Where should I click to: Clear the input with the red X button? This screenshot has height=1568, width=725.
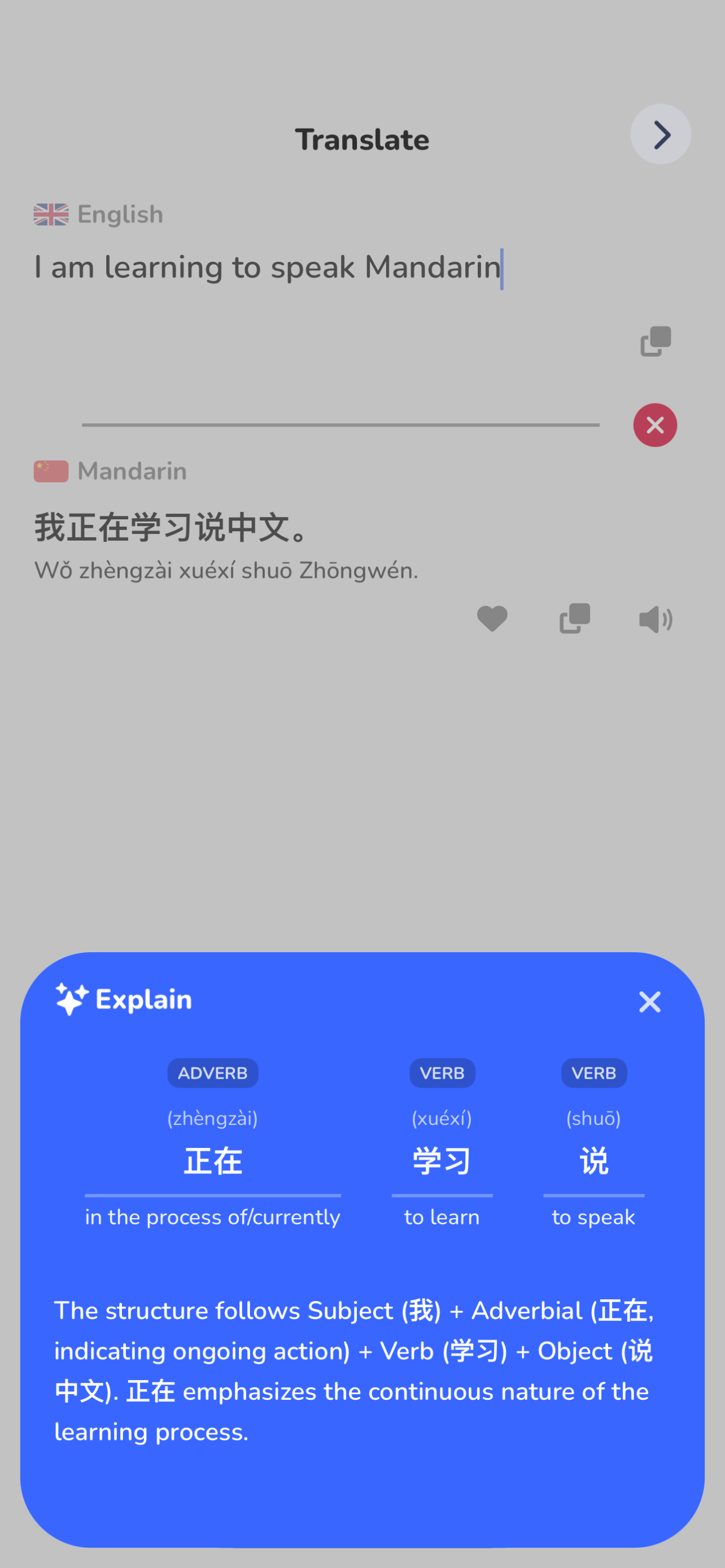655,425
